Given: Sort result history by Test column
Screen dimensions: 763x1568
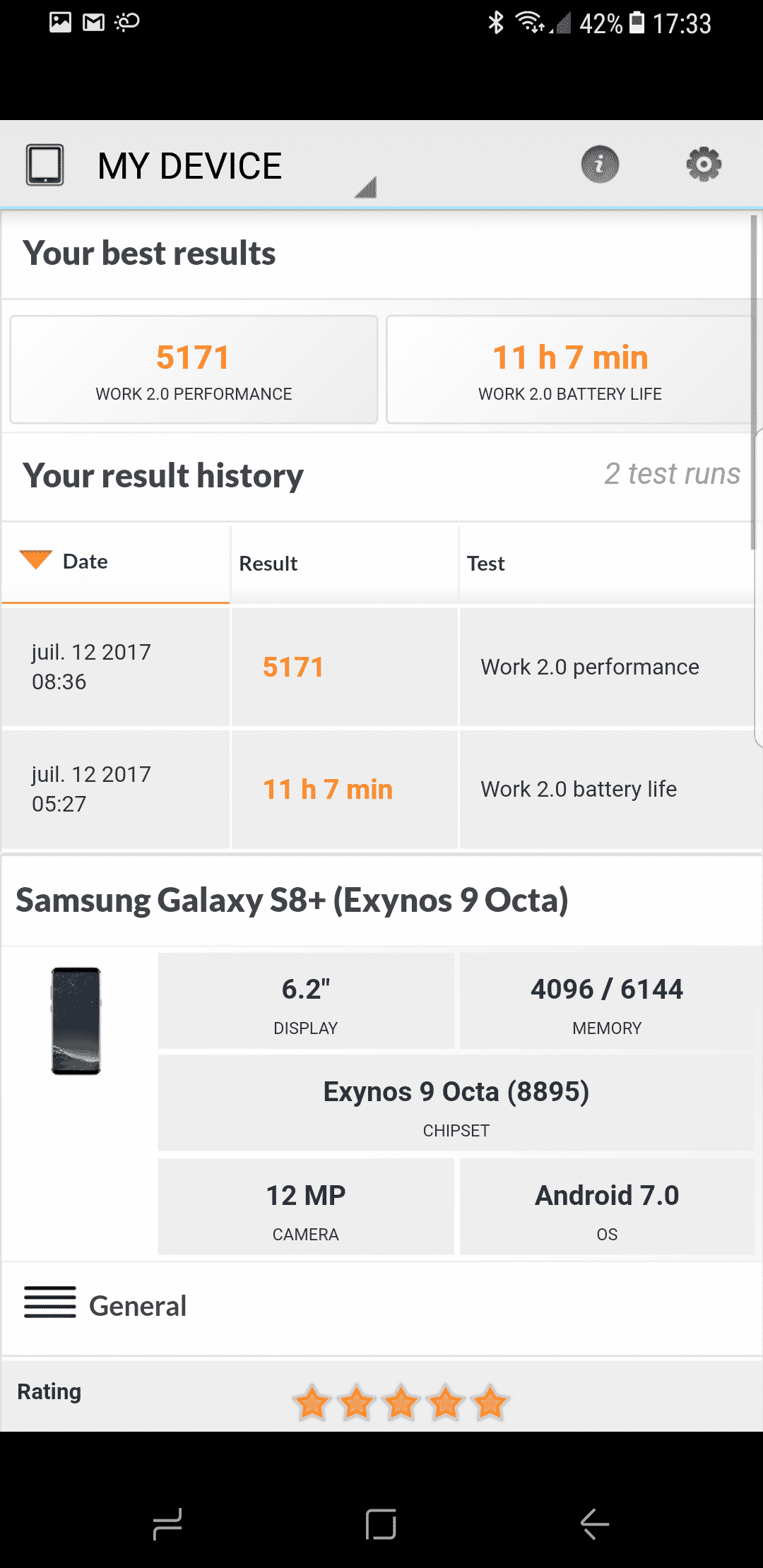Looking at the screenshot, I should click(608, 564).
